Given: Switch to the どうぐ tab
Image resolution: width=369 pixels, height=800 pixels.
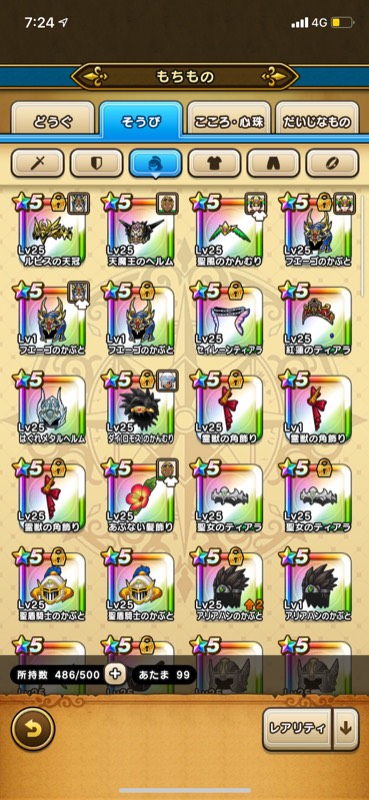Looking at the screenshot, I should tap(53, 121).
